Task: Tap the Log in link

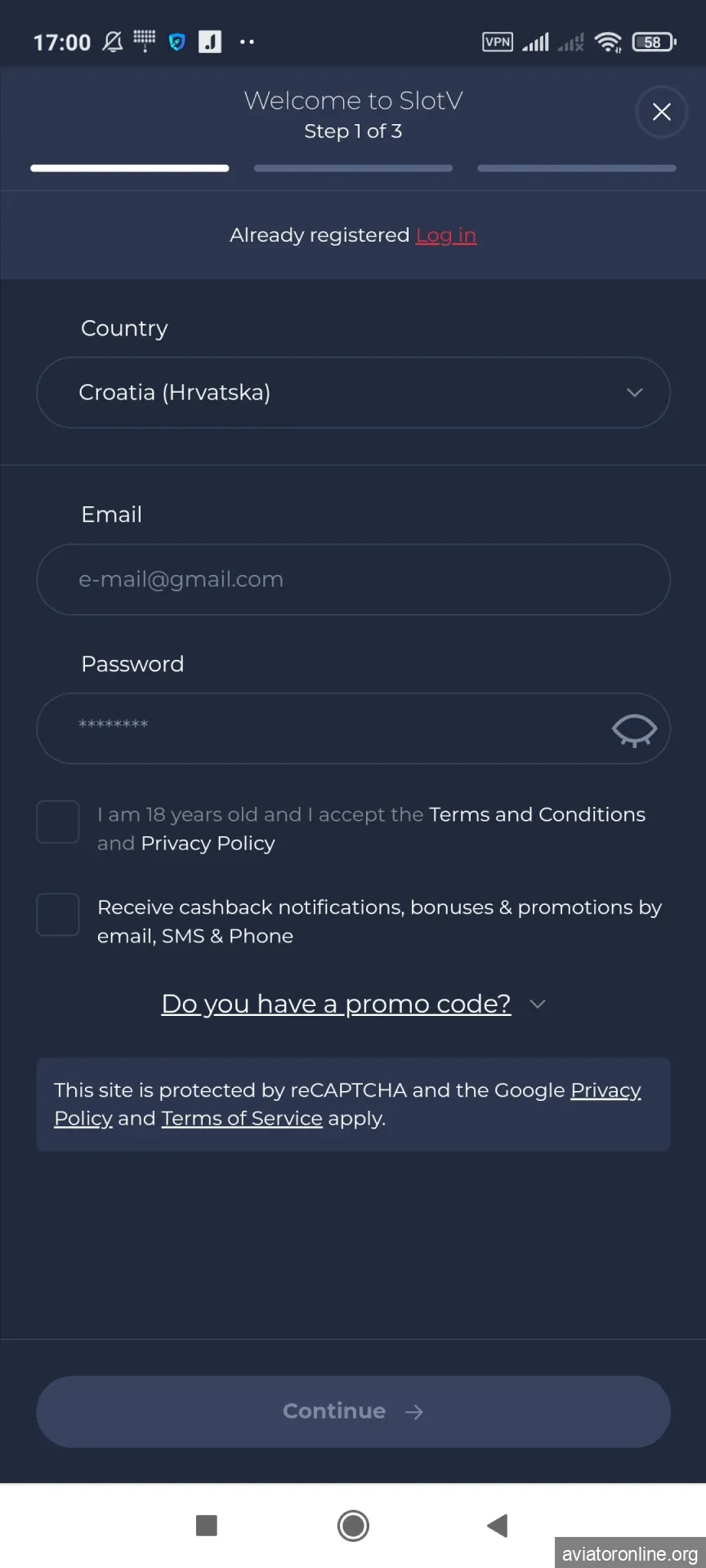Action: pyautogui.click(x=445, y=235)
